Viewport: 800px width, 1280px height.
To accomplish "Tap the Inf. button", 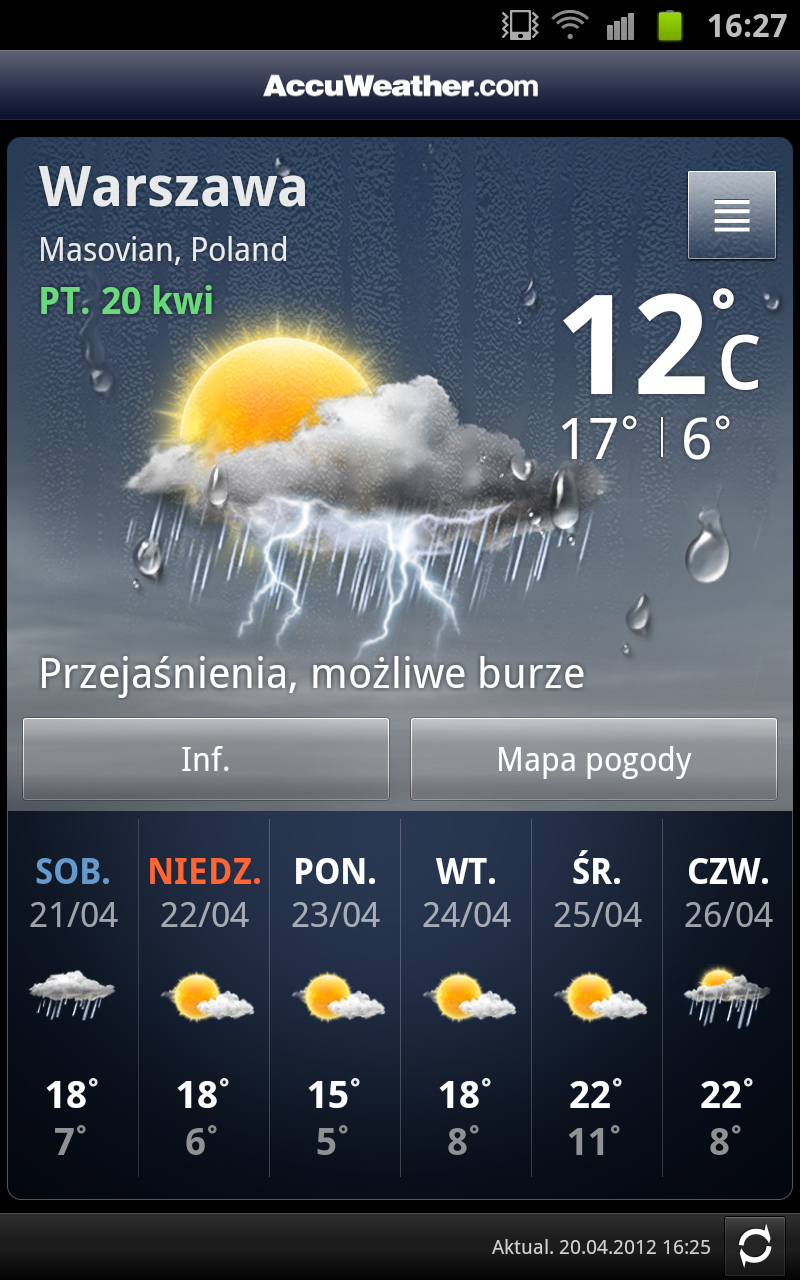I will tap(206, 759).
